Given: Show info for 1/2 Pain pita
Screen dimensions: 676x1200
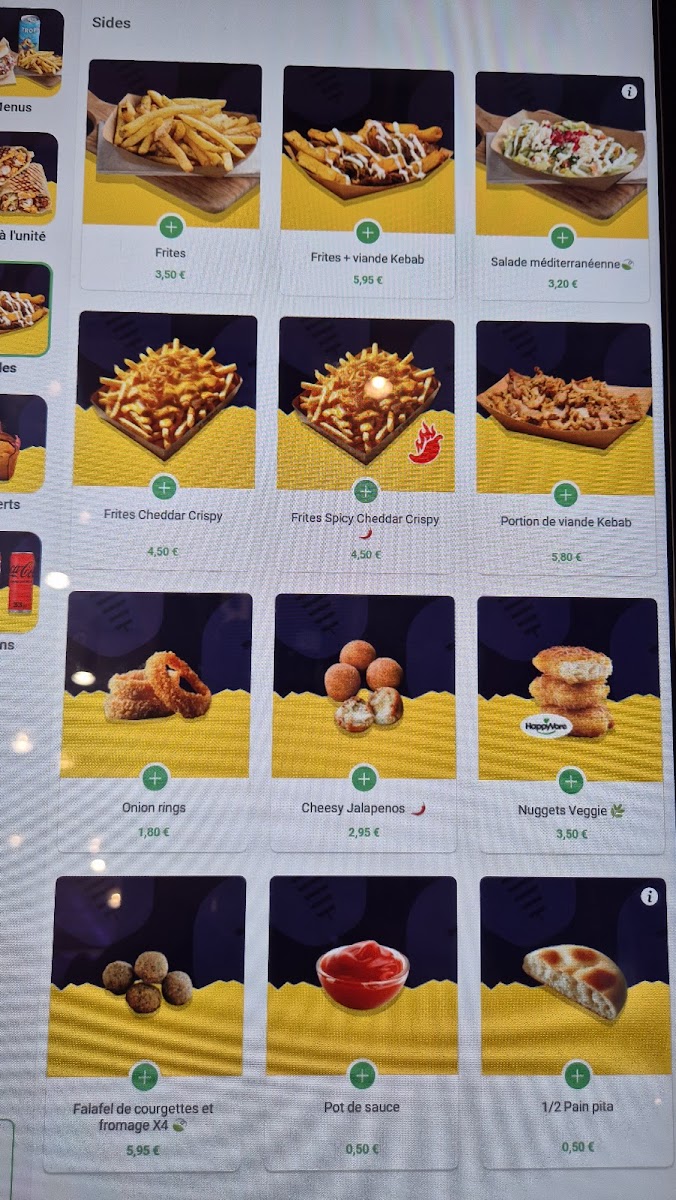Looking at the screenshot, I should [x=648, y=896].
